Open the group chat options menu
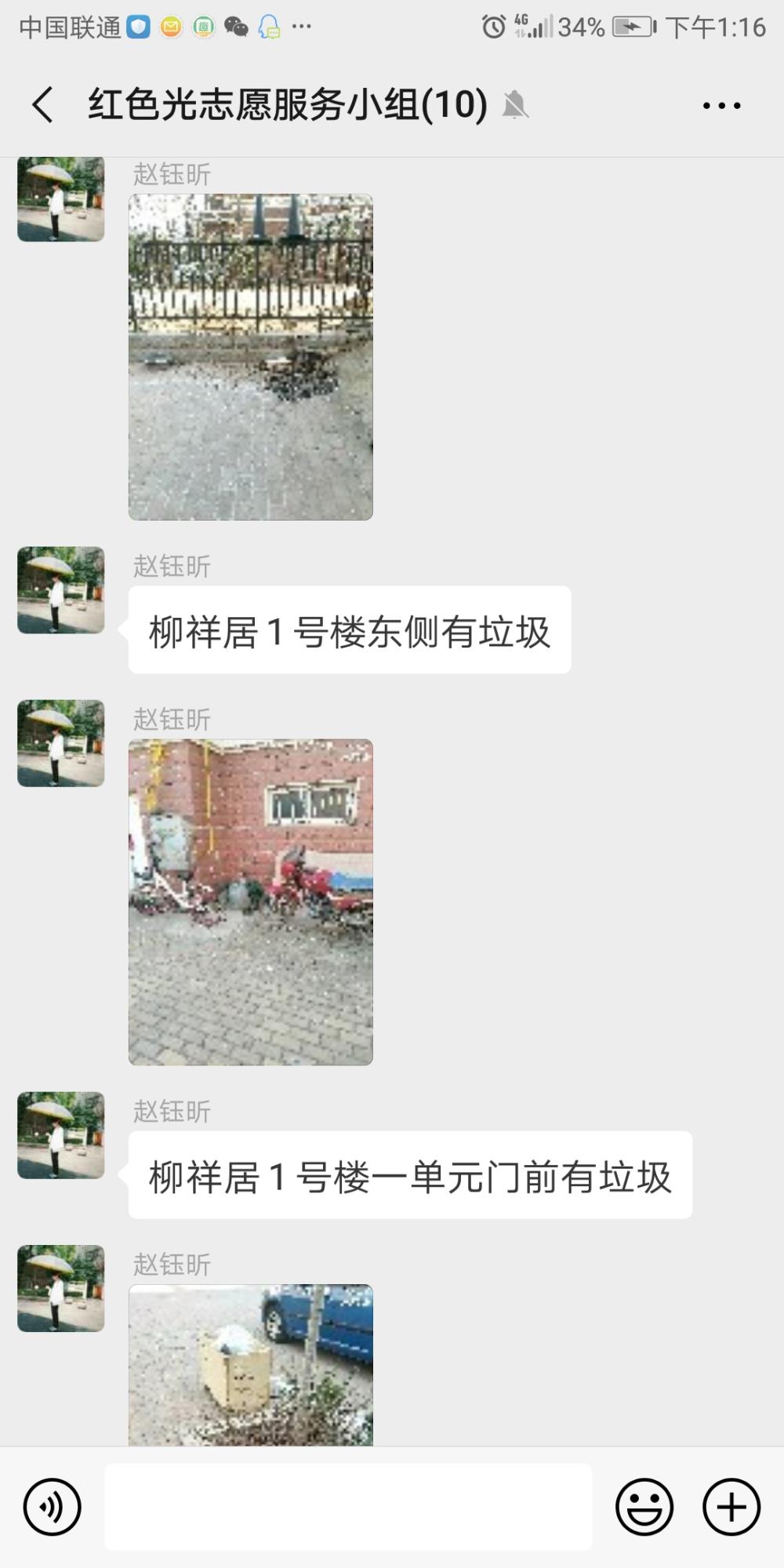Image resolution: width=784 pixels, height=1568 pixels. pos(721,105)
